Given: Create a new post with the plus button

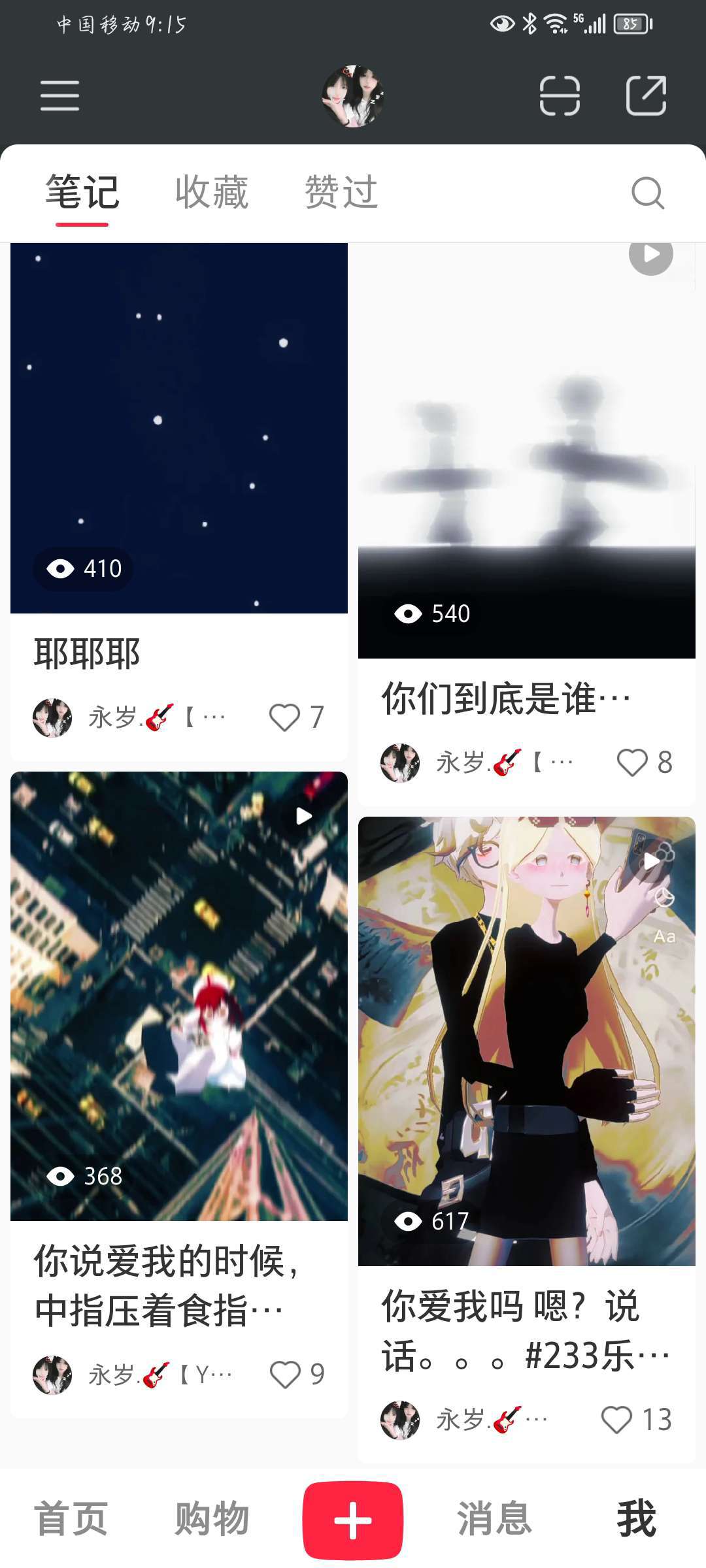Looking at the screenshot, I should click(x=353, y=1520).
